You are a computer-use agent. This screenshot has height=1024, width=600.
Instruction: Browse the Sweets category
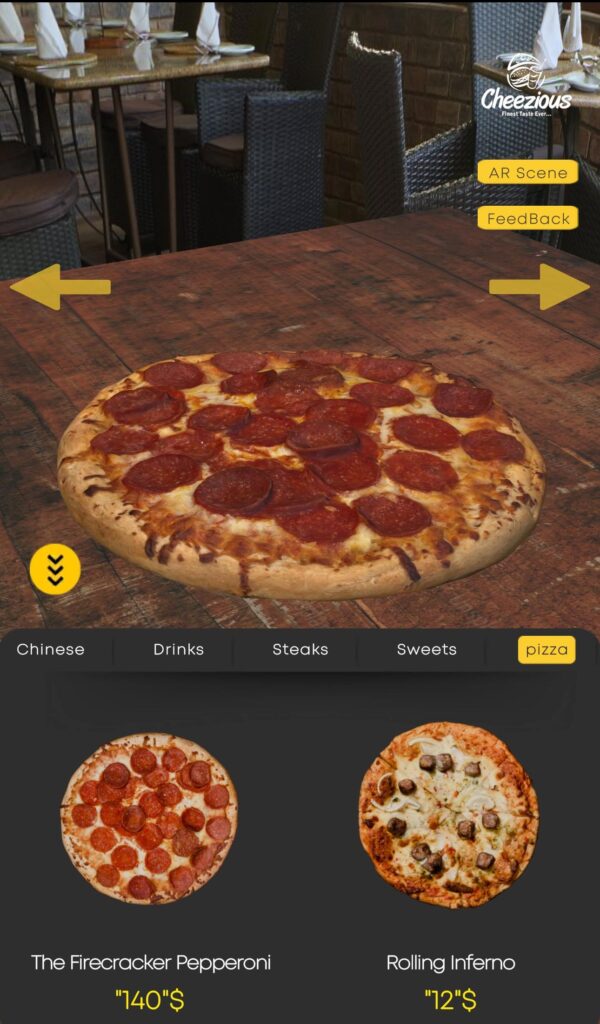[426, 649]
